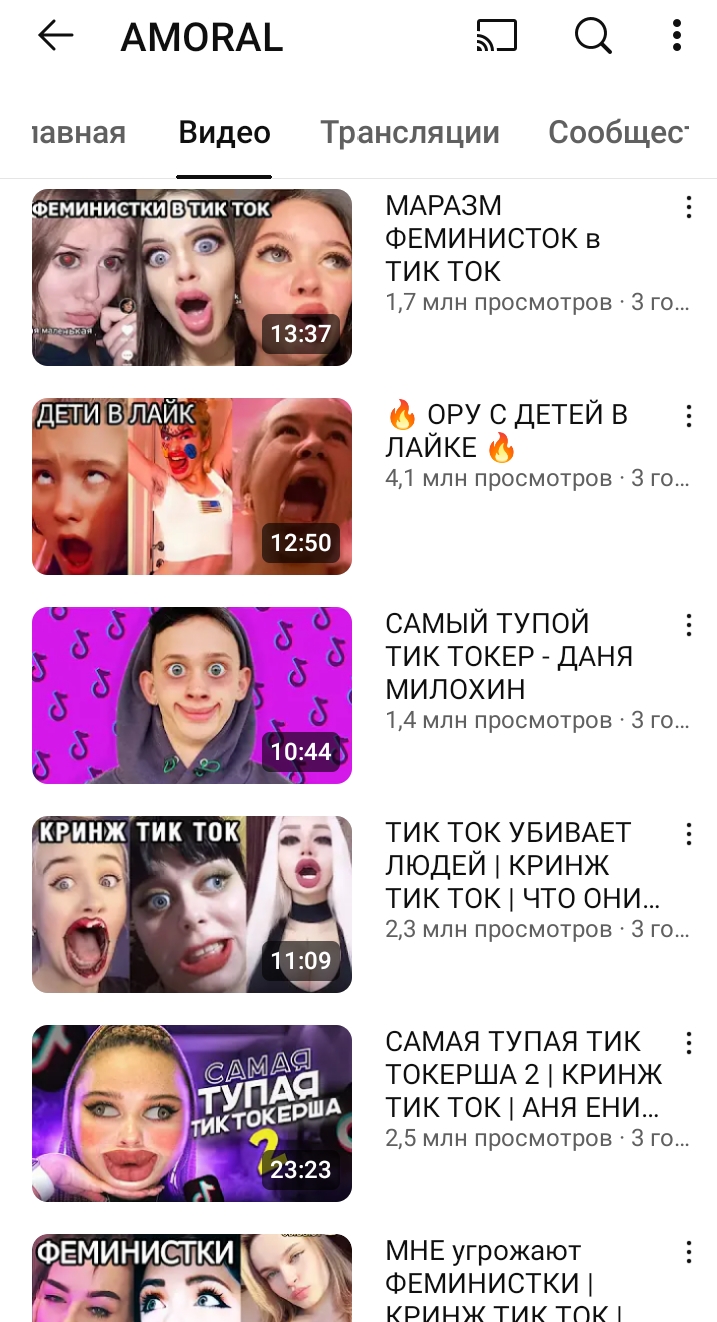Open options for МАРАЗМ ФЕМИНИСТОК video
The width and height of the screenshot is (717, 1322).
click(x=688, y=207)
